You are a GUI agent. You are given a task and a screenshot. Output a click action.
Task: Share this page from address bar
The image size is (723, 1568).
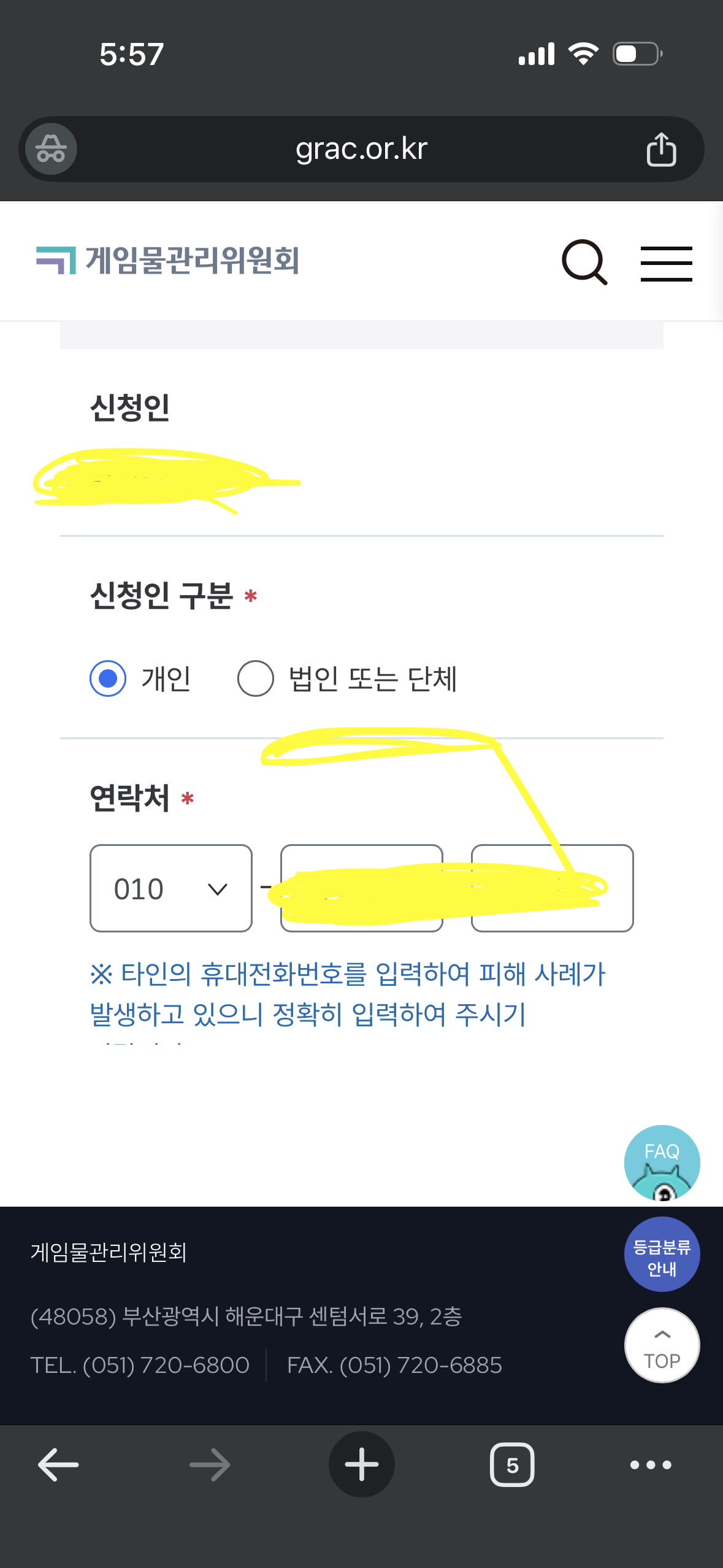tap(661, 149)
